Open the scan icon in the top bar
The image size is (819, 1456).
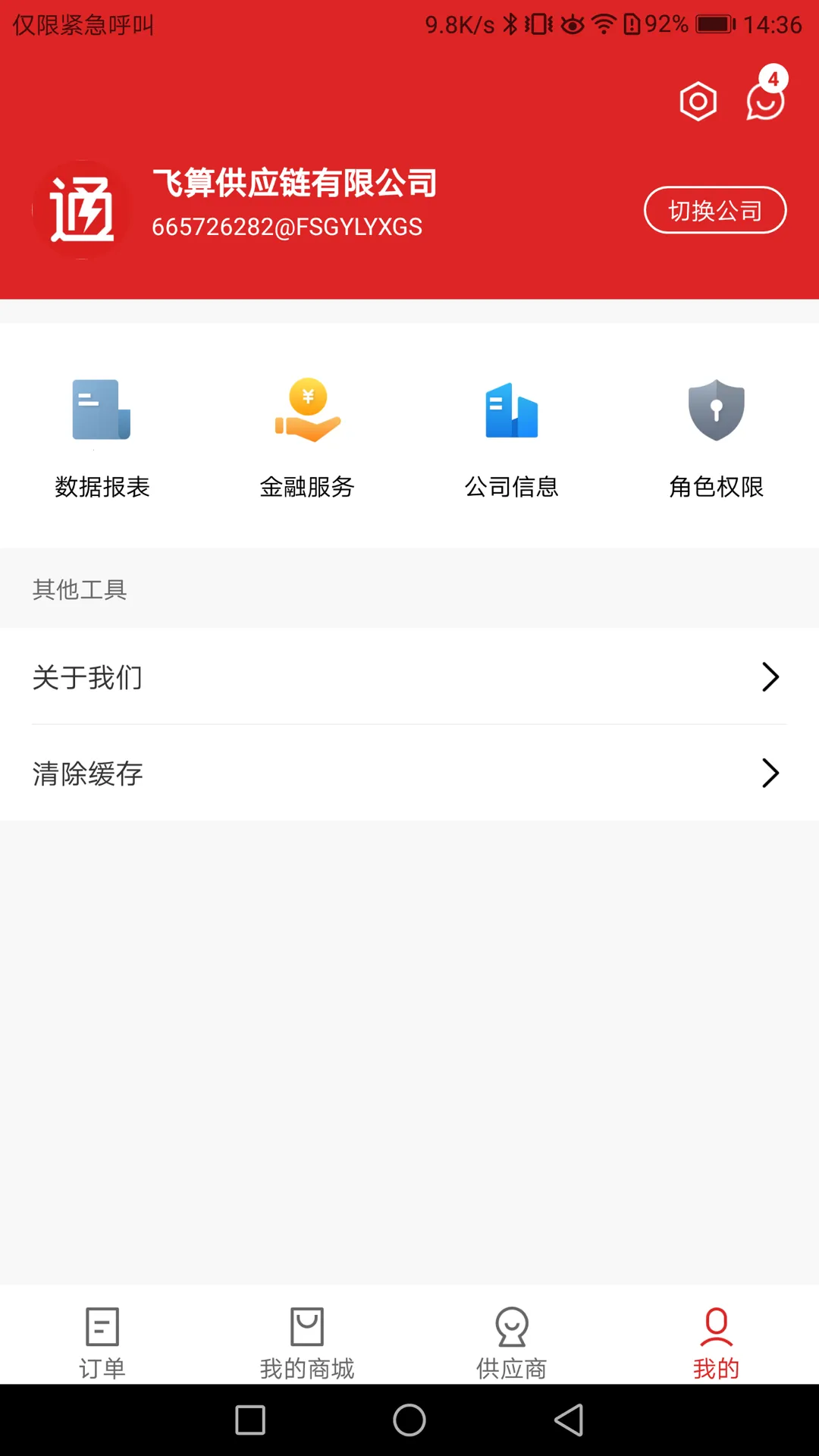pyautogui.click(x=698, y=101)
